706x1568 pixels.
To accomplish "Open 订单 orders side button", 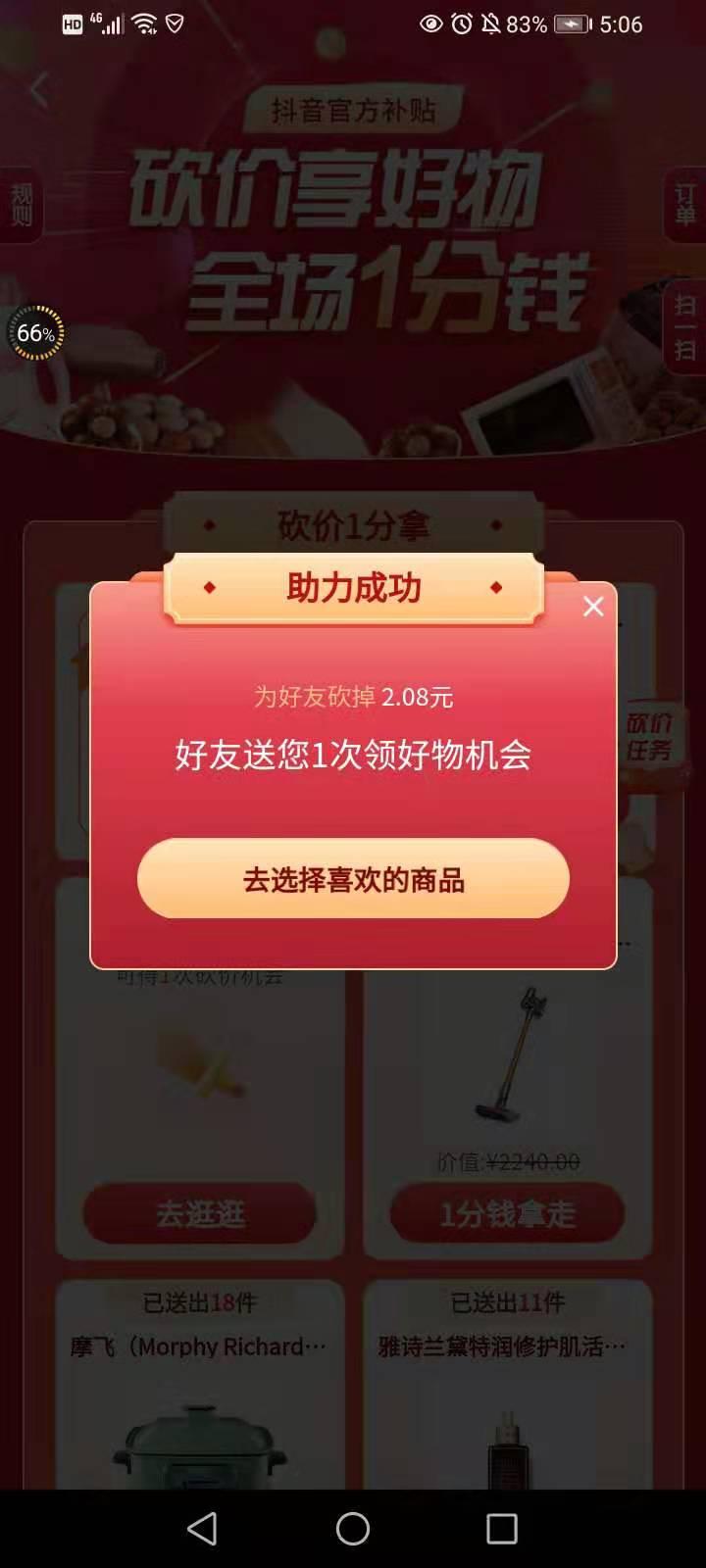I will tap(685, 205).
